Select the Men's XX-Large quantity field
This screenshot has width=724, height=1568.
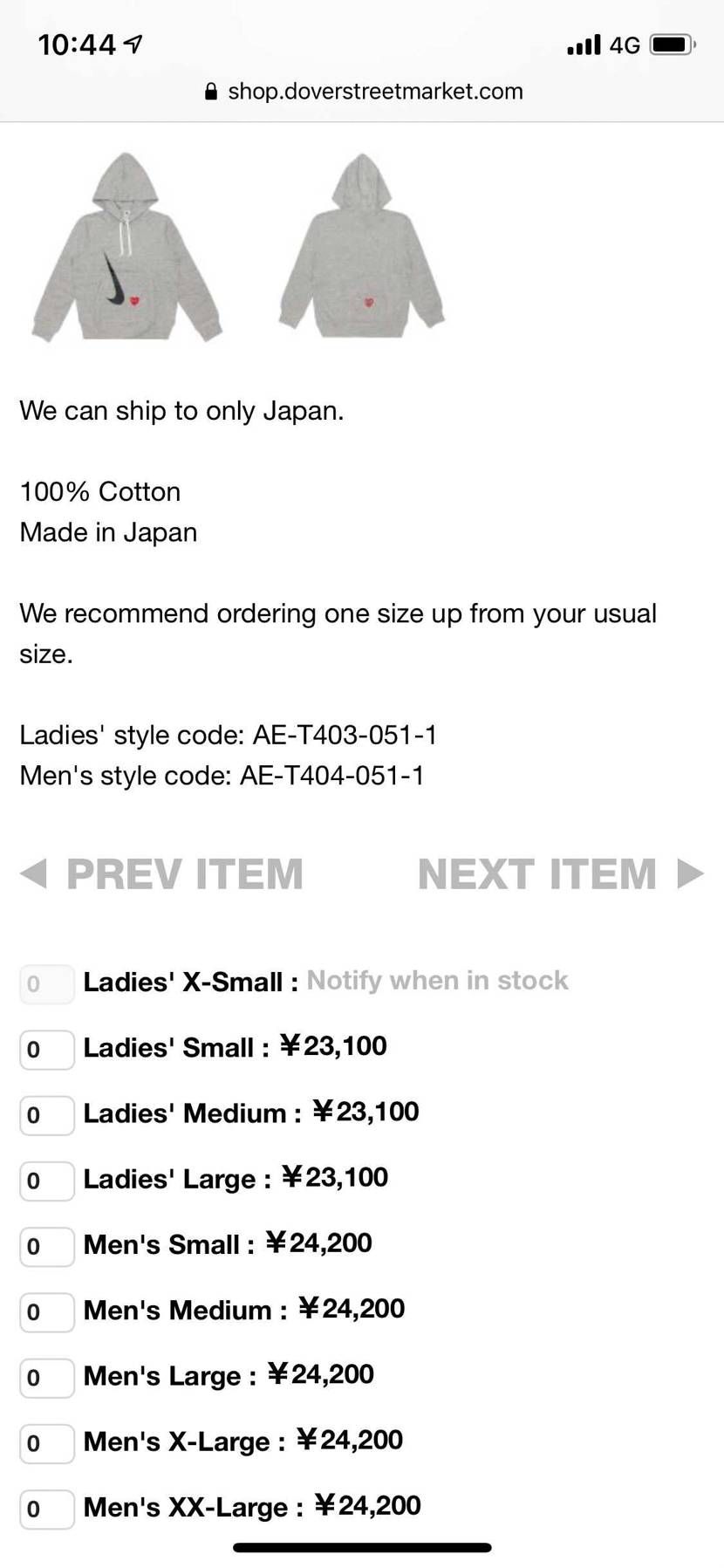(46, 1509)
